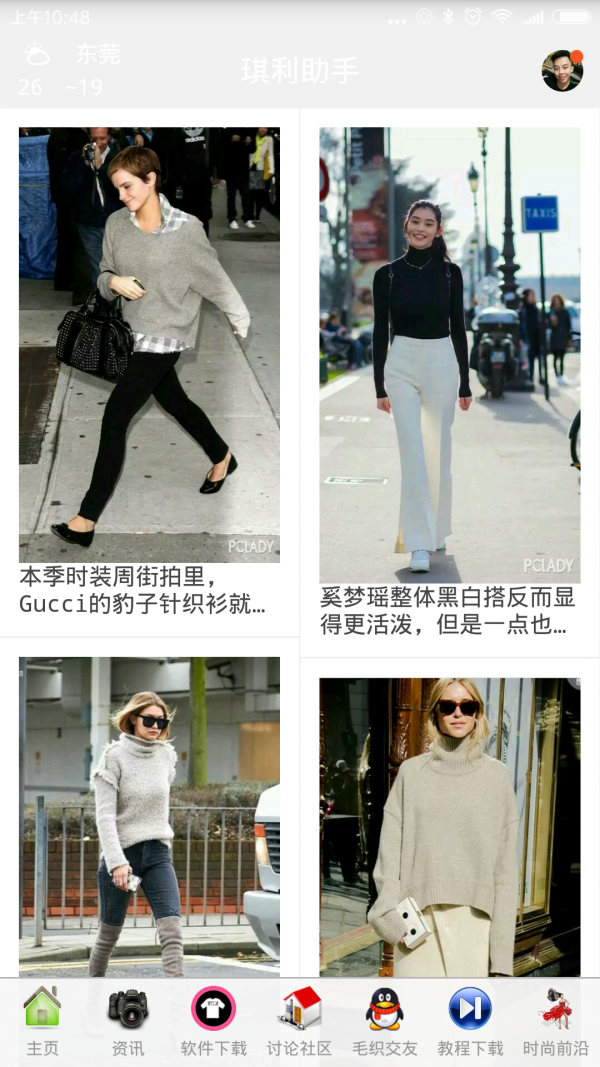Open the profile avatar

point(562,70)
